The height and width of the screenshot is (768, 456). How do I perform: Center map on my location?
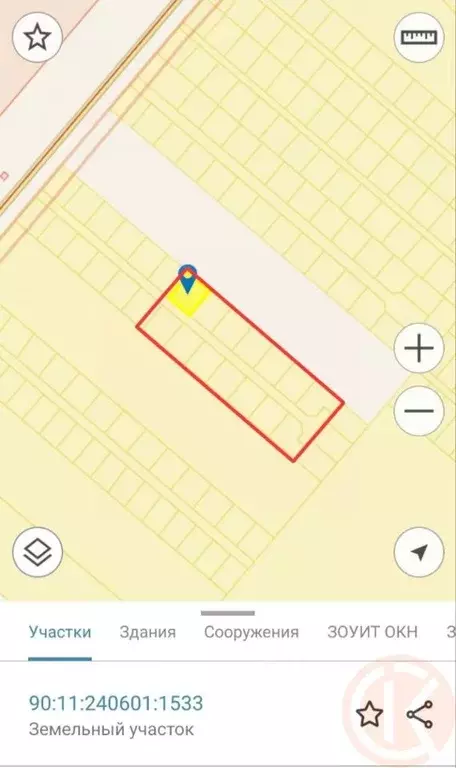pyautogui.click(x=419, y=552)
